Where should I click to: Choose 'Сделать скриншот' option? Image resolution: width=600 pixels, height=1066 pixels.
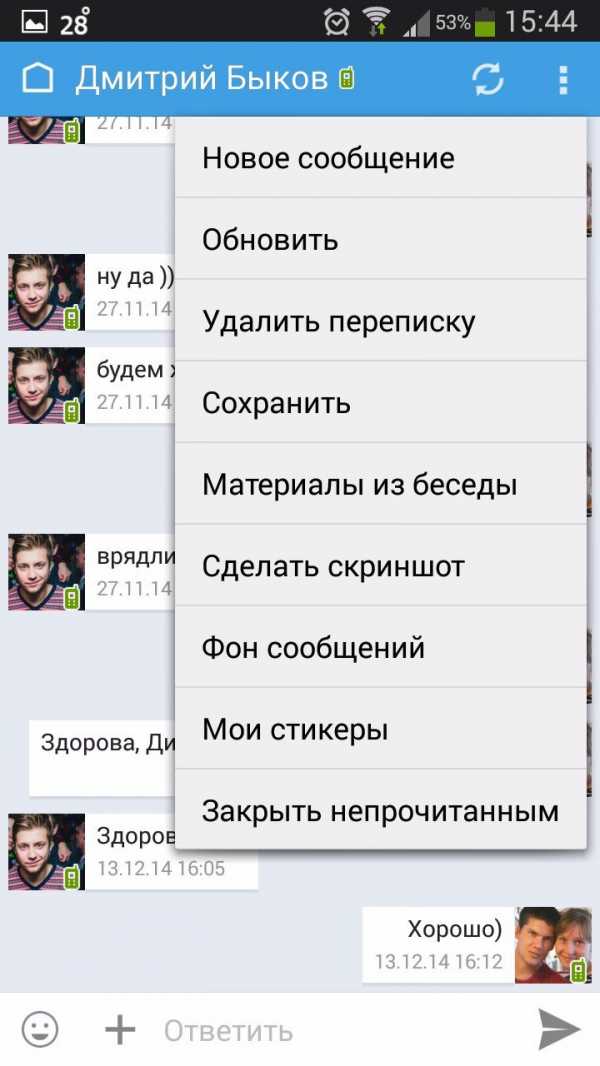point(380,567)
